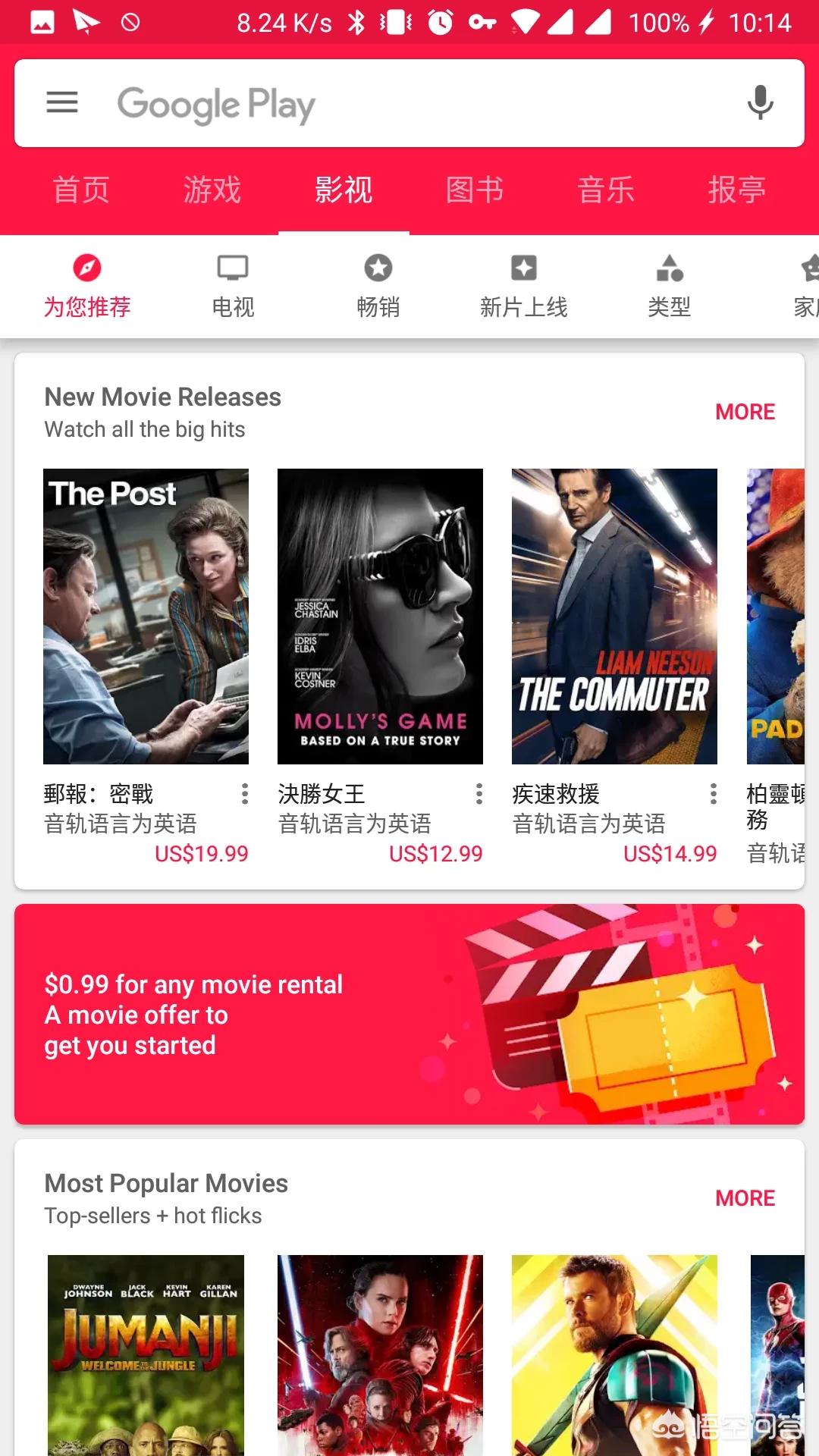Select the 新片上线 category
The image size is (819, 1456).
[524, 287]
